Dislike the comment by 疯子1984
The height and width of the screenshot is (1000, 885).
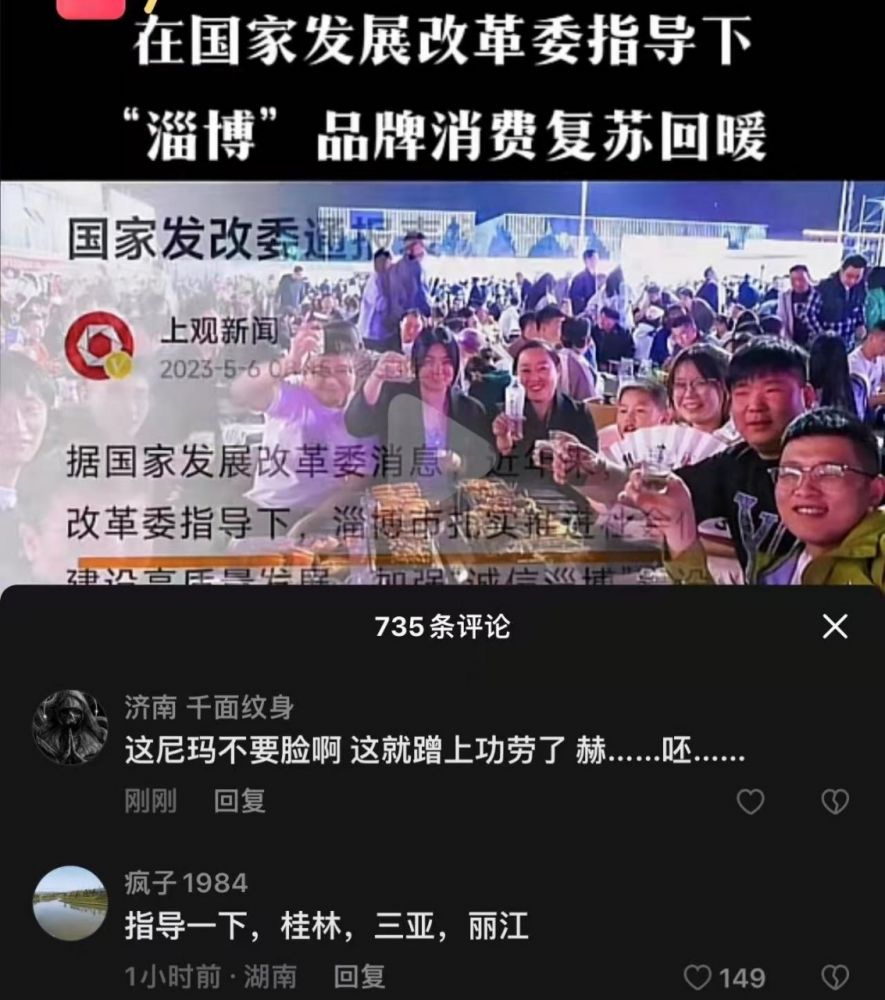[x=834, y=977]
